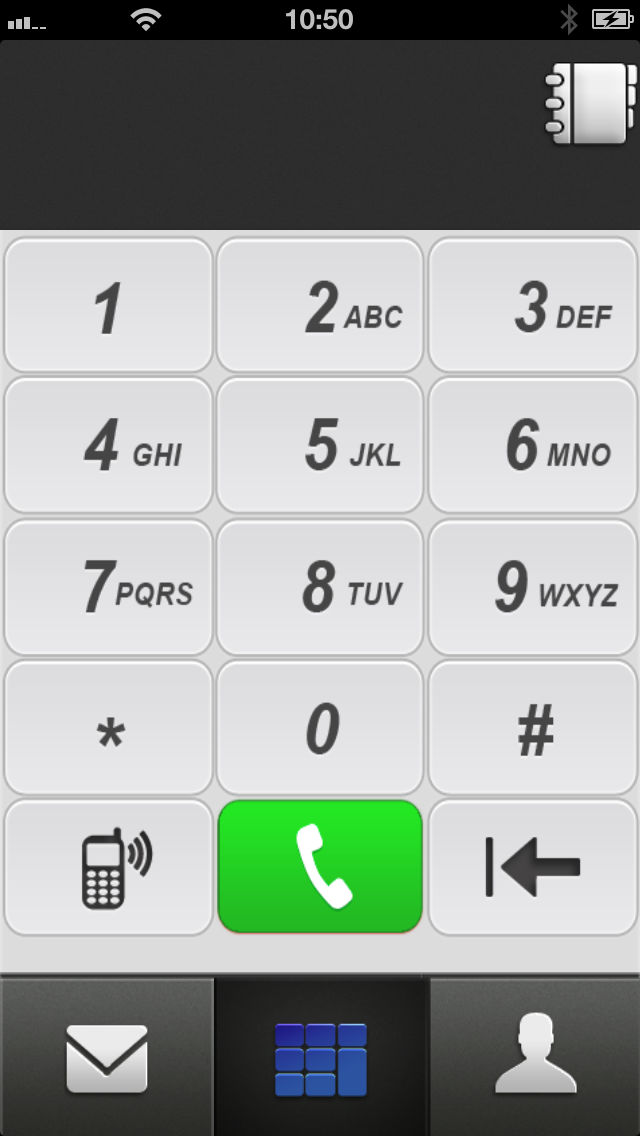Start the call with green phone button
The height and width of the screenshot is (1136, 640).
pyautogui.click(x=320, y=867)
